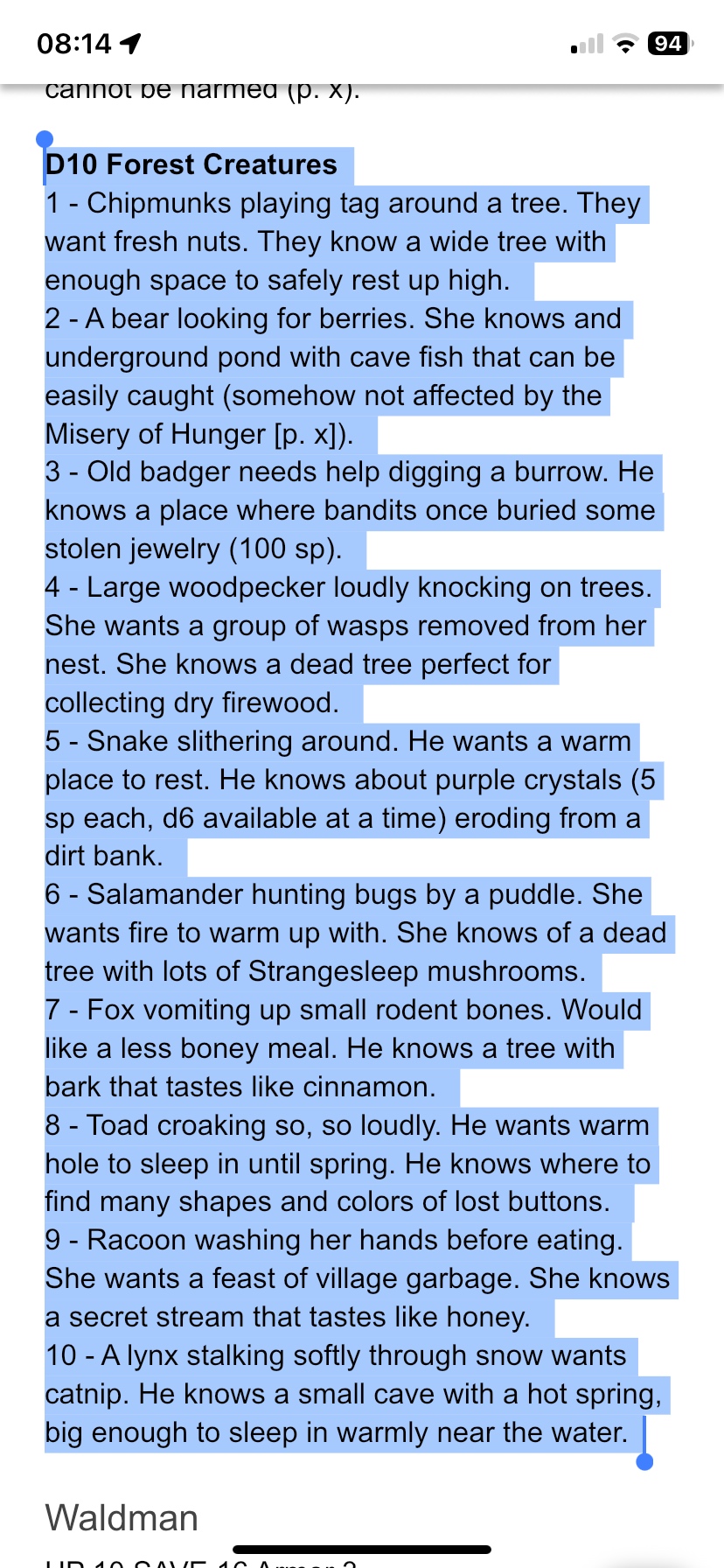Tap the end selection handle after 'near the water.'
This screenshot has height=1568, width=724.
644,1460
